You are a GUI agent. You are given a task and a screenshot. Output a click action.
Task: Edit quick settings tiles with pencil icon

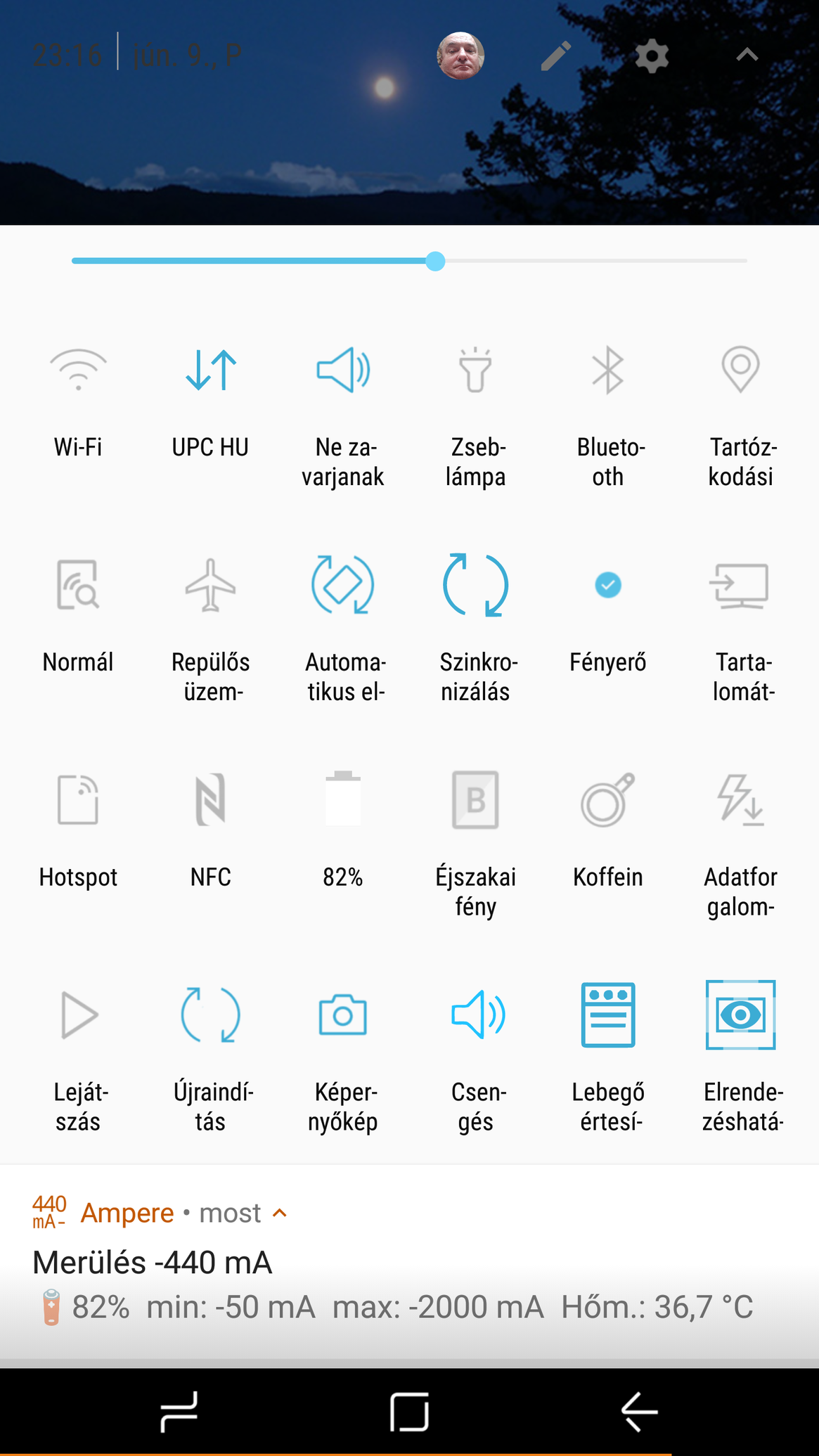555,56
